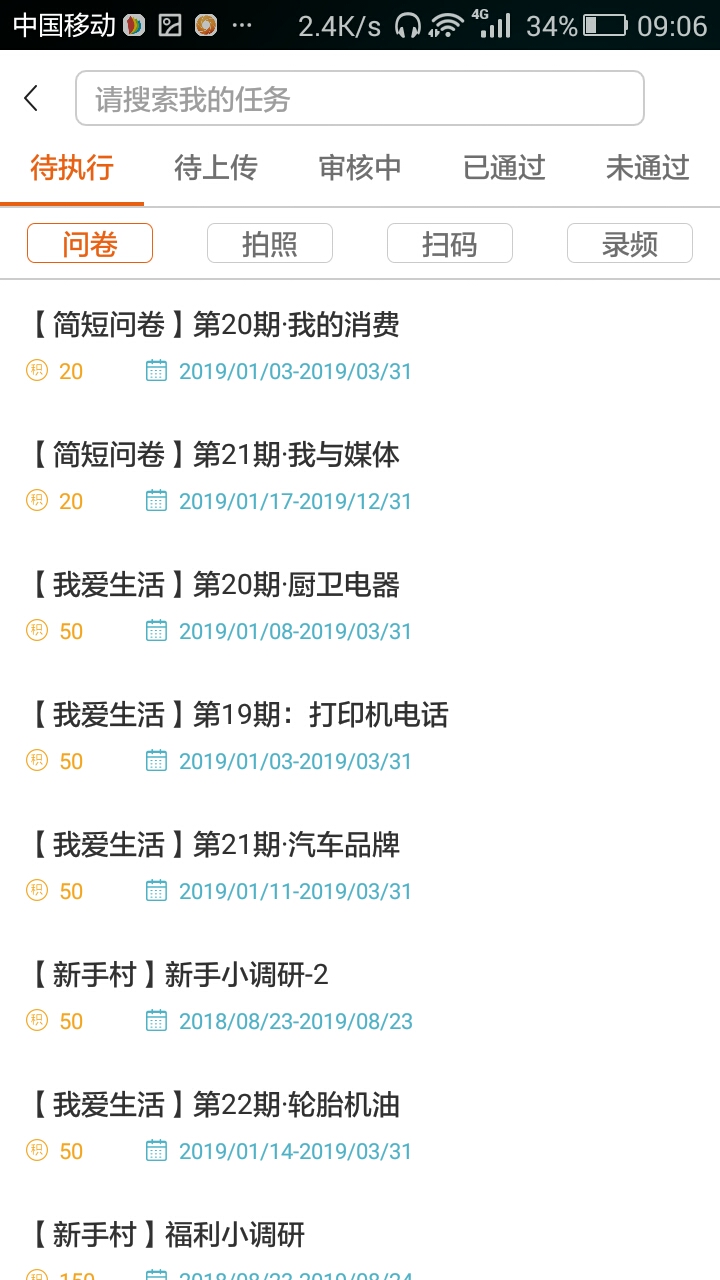
Task: Open the 未通过 tab
Action: point(647,167)
